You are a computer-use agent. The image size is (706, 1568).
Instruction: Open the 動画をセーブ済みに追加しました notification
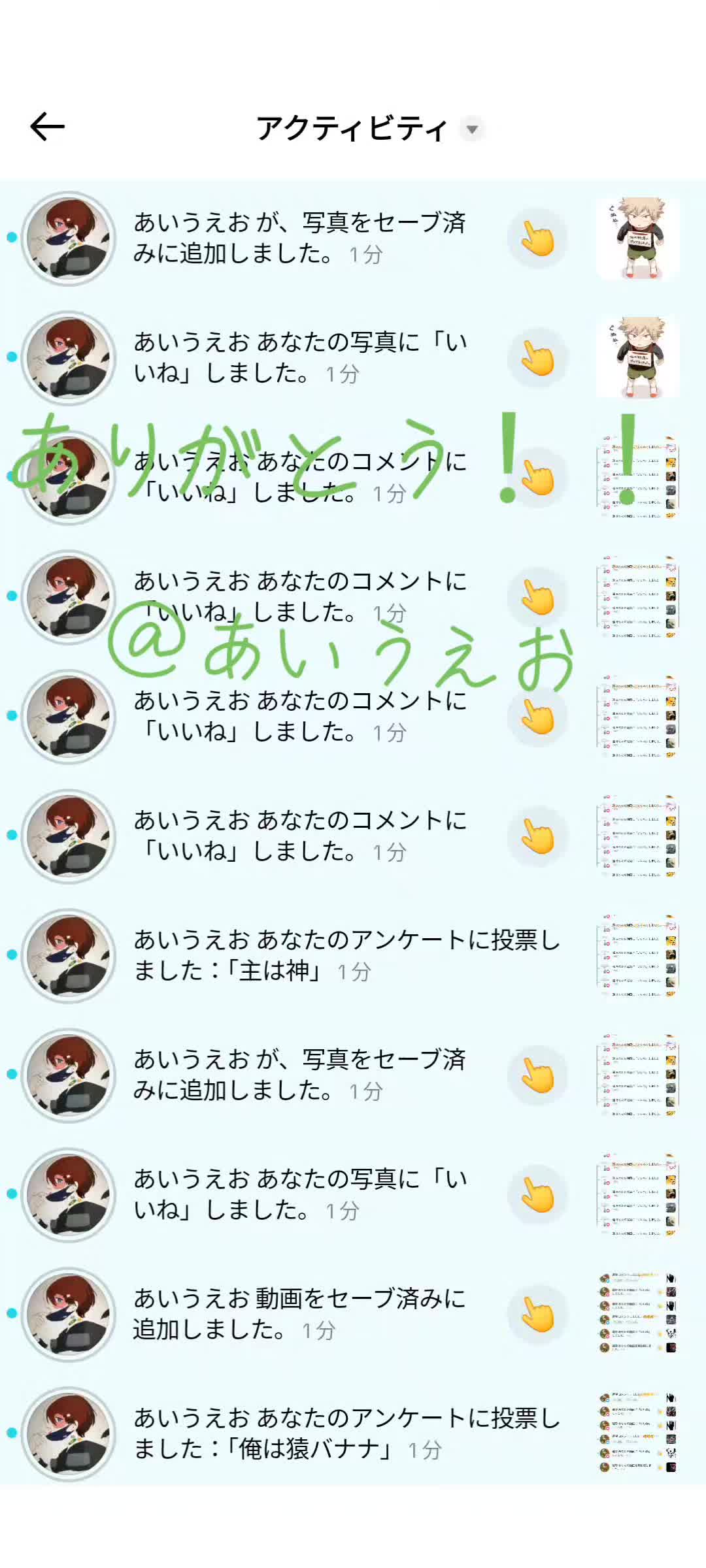(299, 1314)
